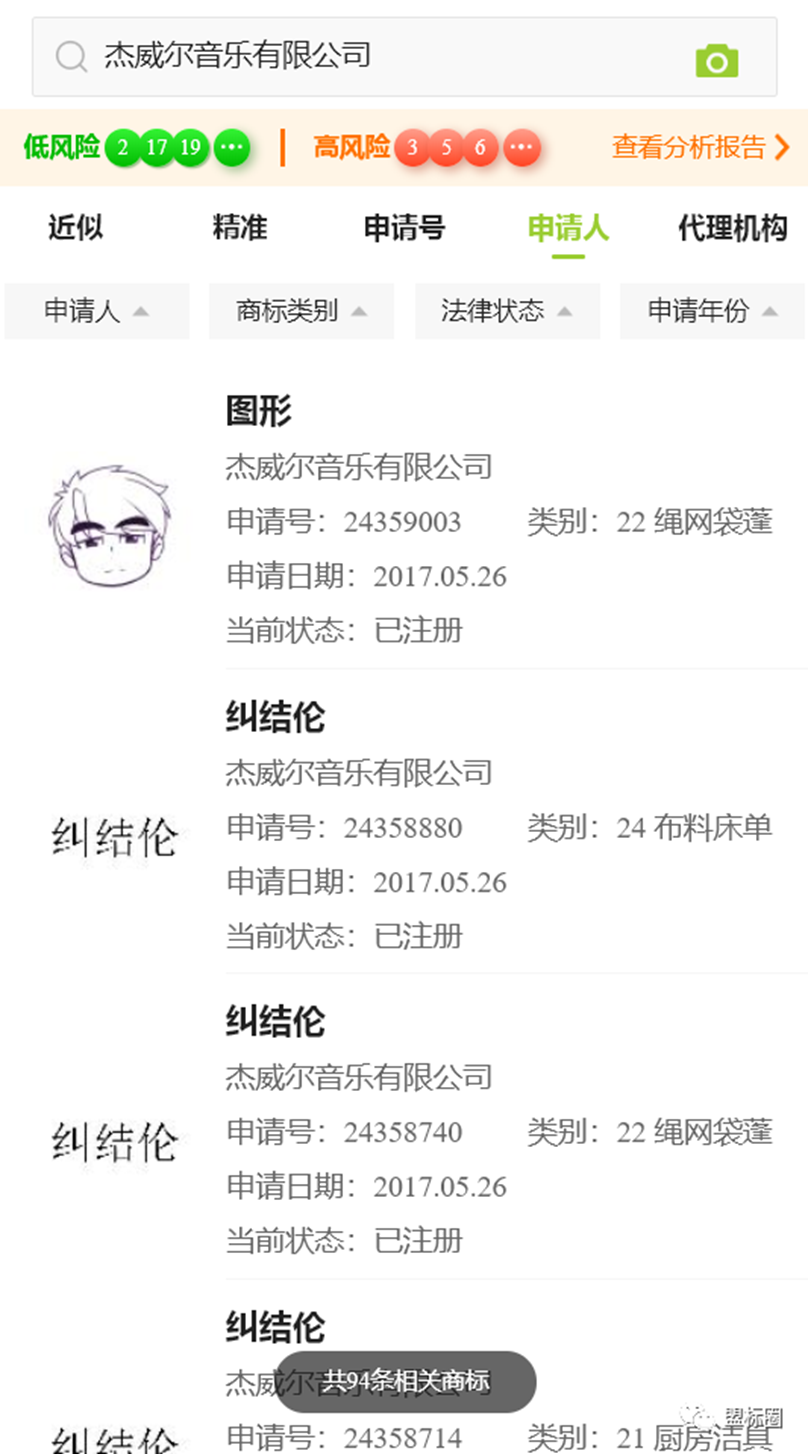The width and height of the screenshot is (808, 1454).
Task: Open the 法律状态 dropdown
Action: coord(506,311)
